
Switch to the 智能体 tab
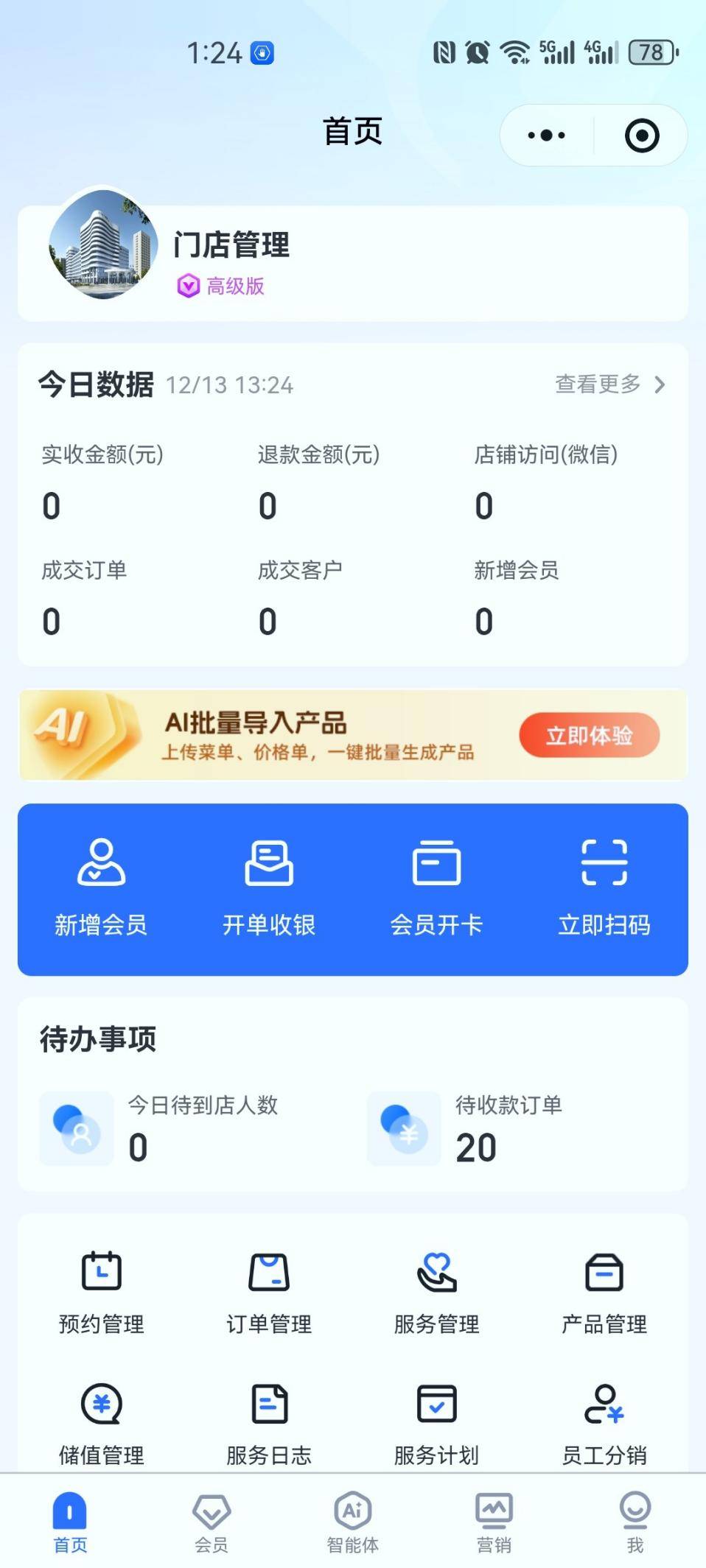point(352,1522)
